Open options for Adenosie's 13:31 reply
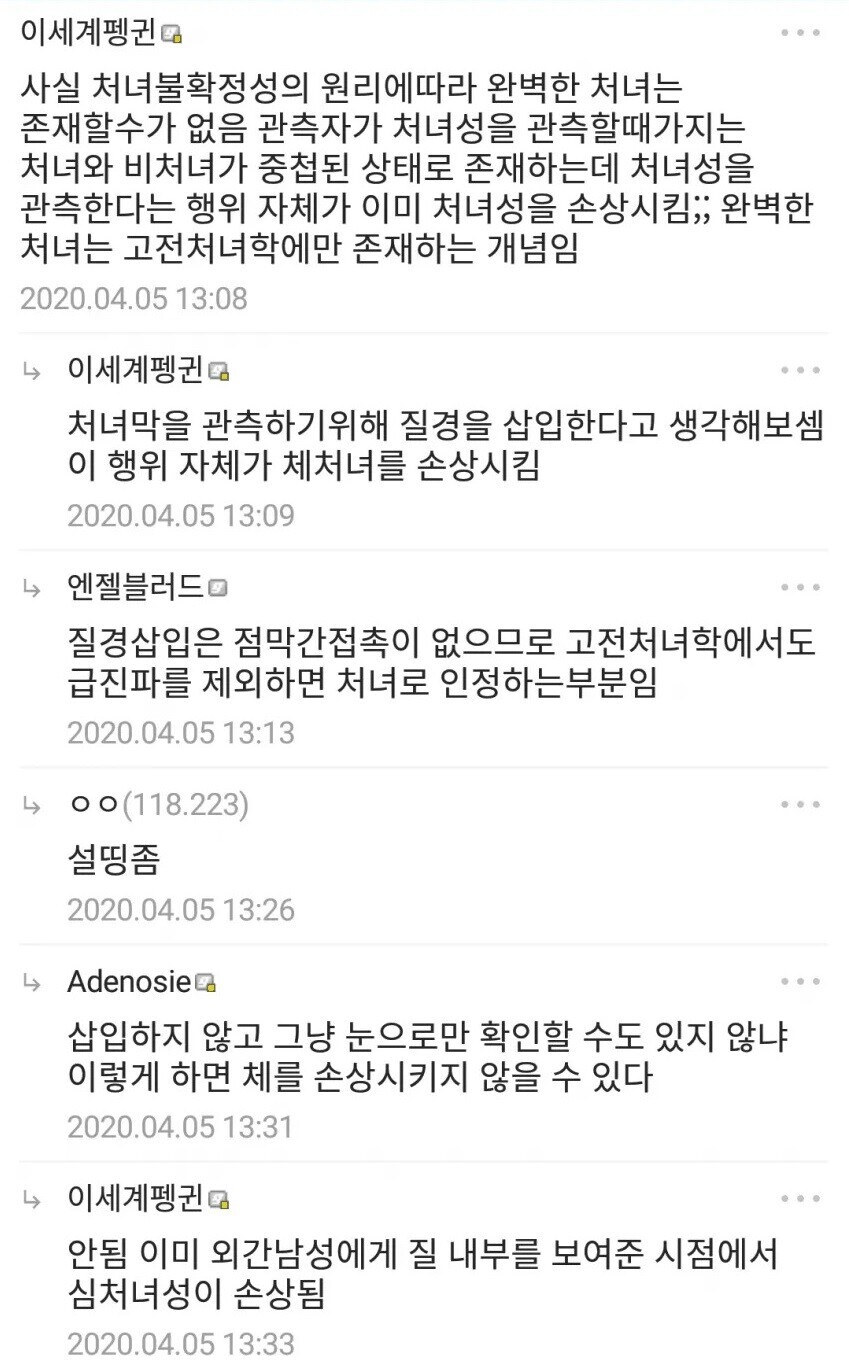849x1367 pixels. [x=800, y=982]
